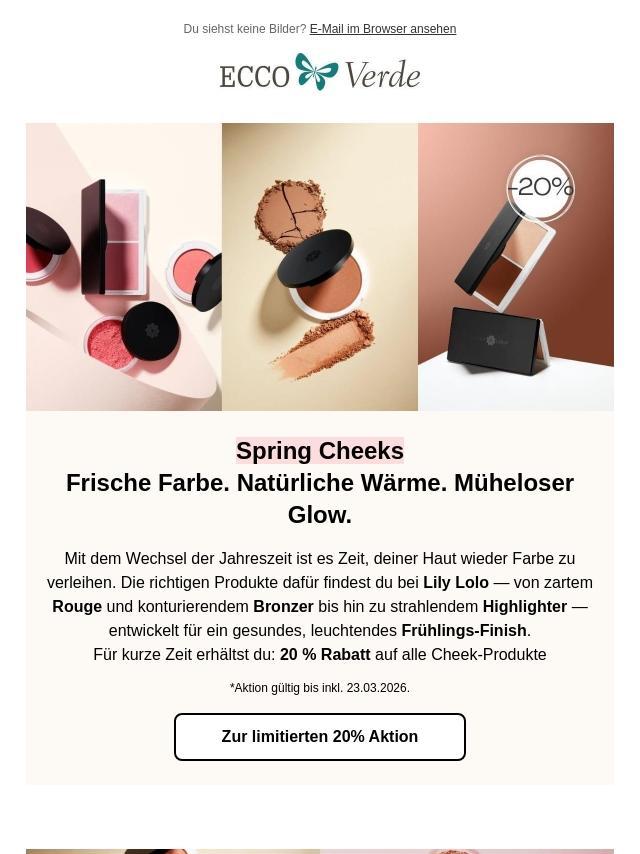
Task: Tap the Ecco Verde header logo link
Action: click(x=320, y=73)
